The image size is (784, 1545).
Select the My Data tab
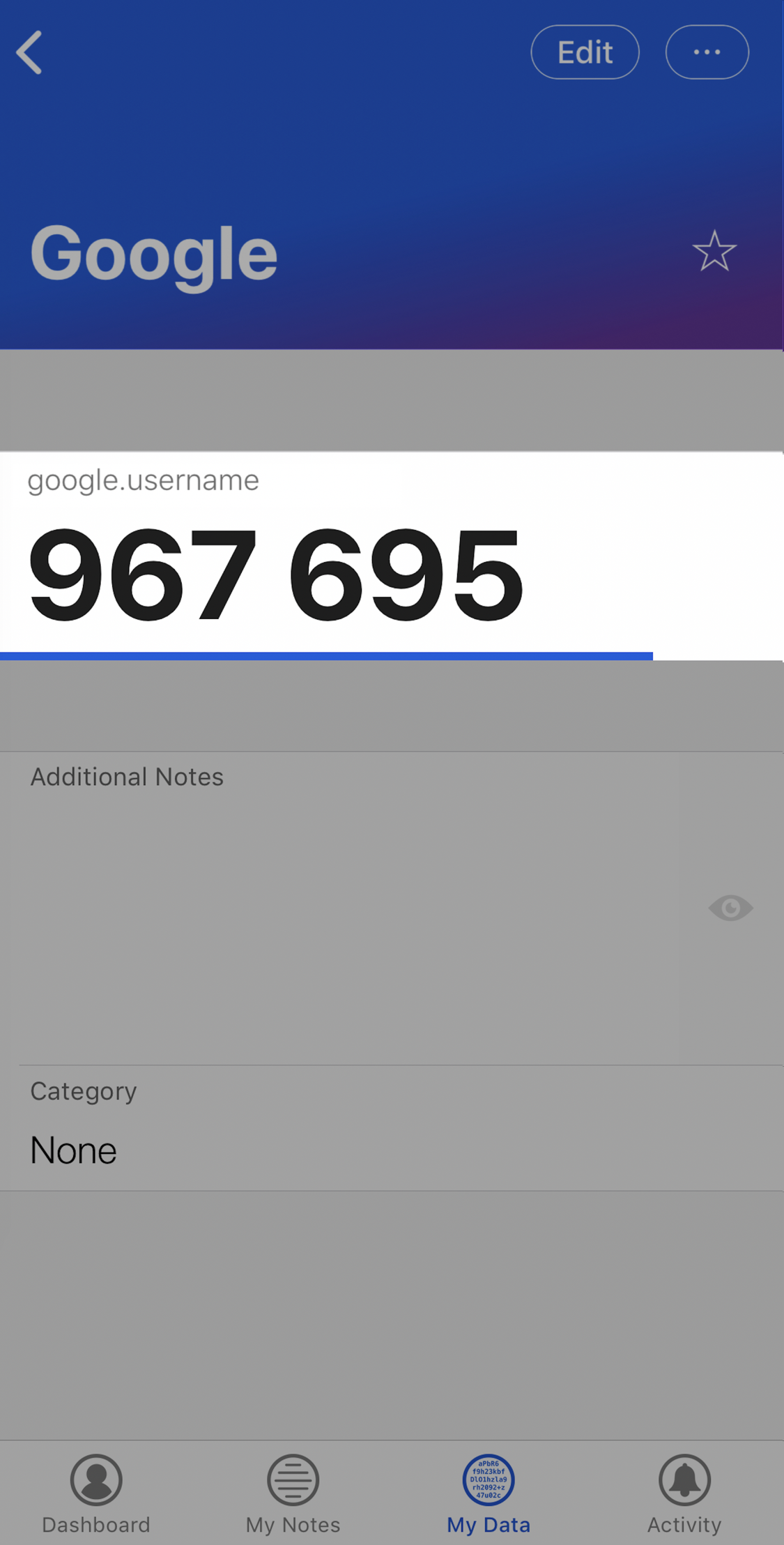[489, 1493]
